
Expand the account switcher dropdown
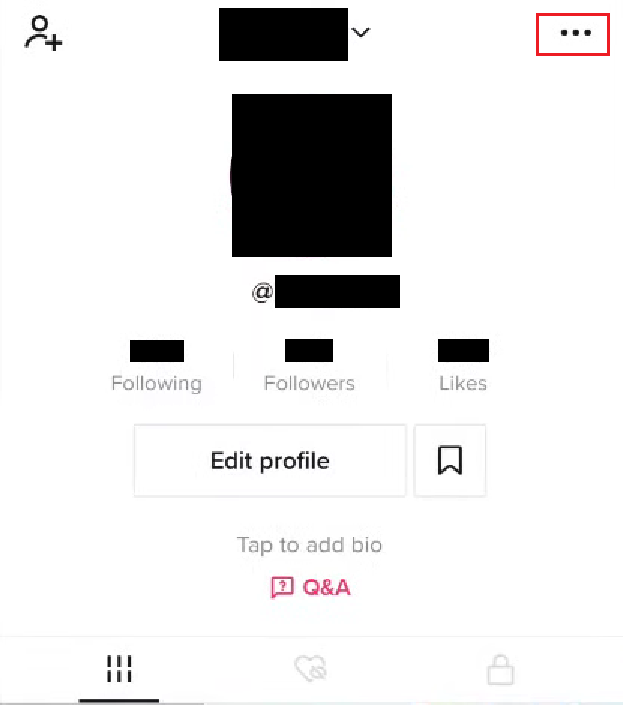[x=361, y=32]
